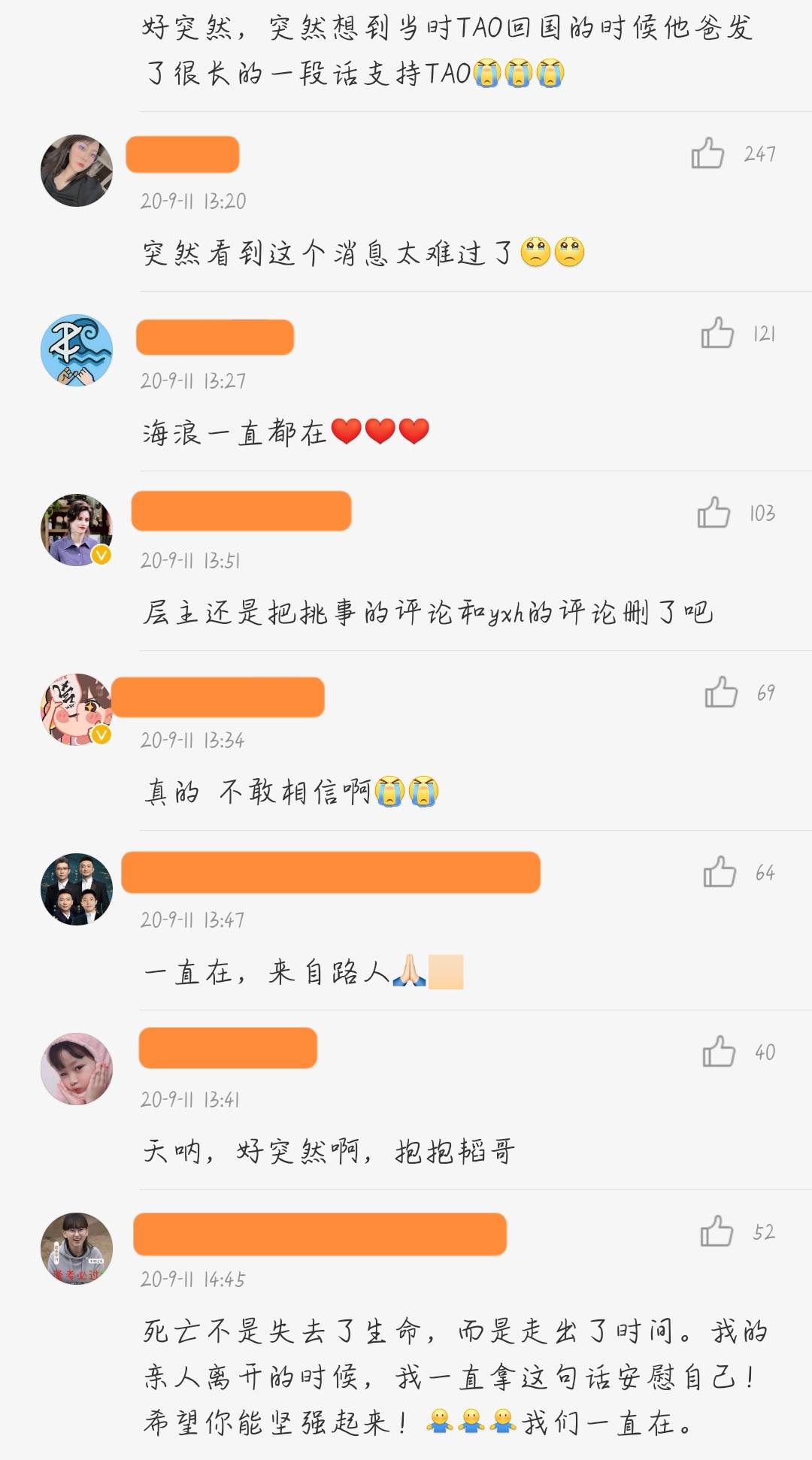Viewport: 812px width, 1460px height.
Task: View profile of the 13:51 verified commenter
Action: [x=77, y=530]
